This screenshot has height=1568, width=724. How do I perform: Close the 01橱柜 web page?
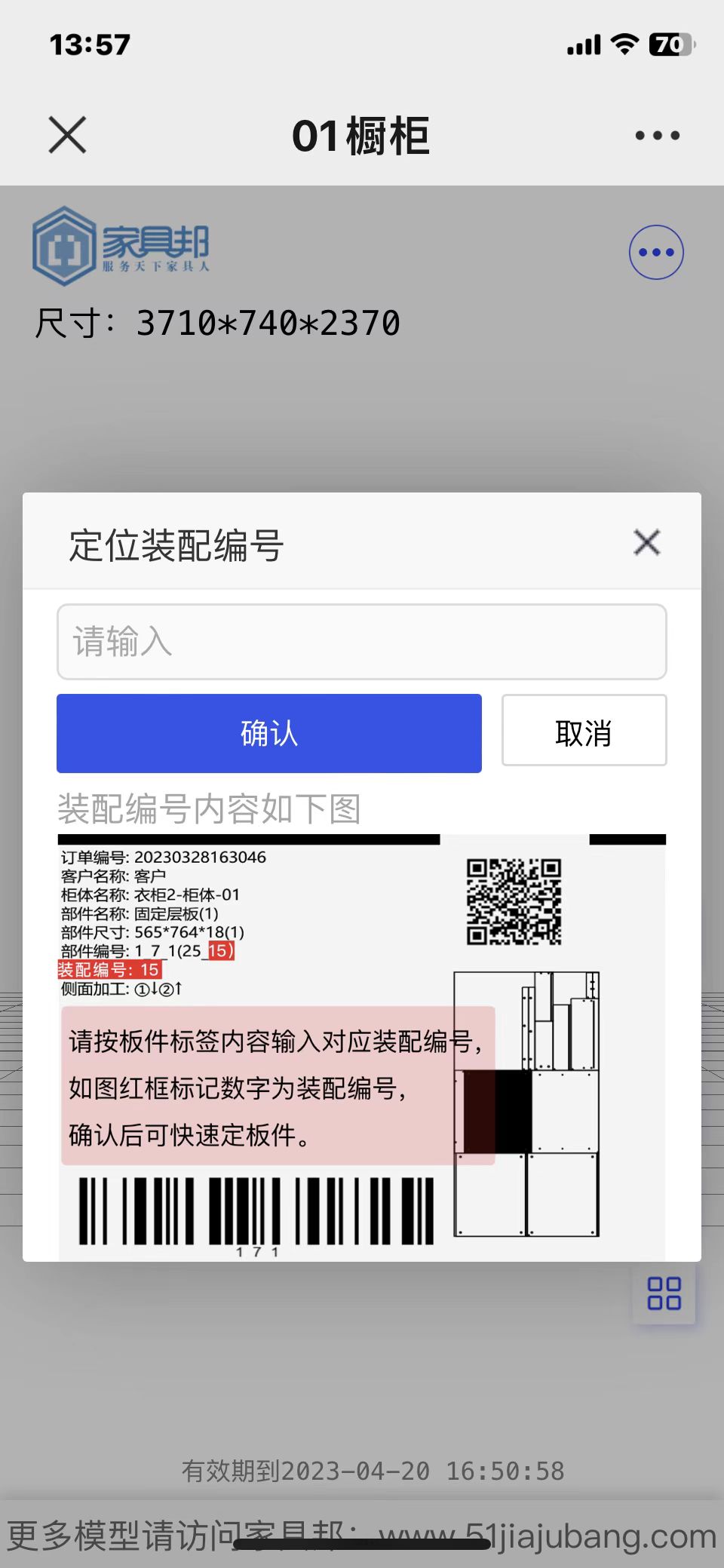coord(67,135)
